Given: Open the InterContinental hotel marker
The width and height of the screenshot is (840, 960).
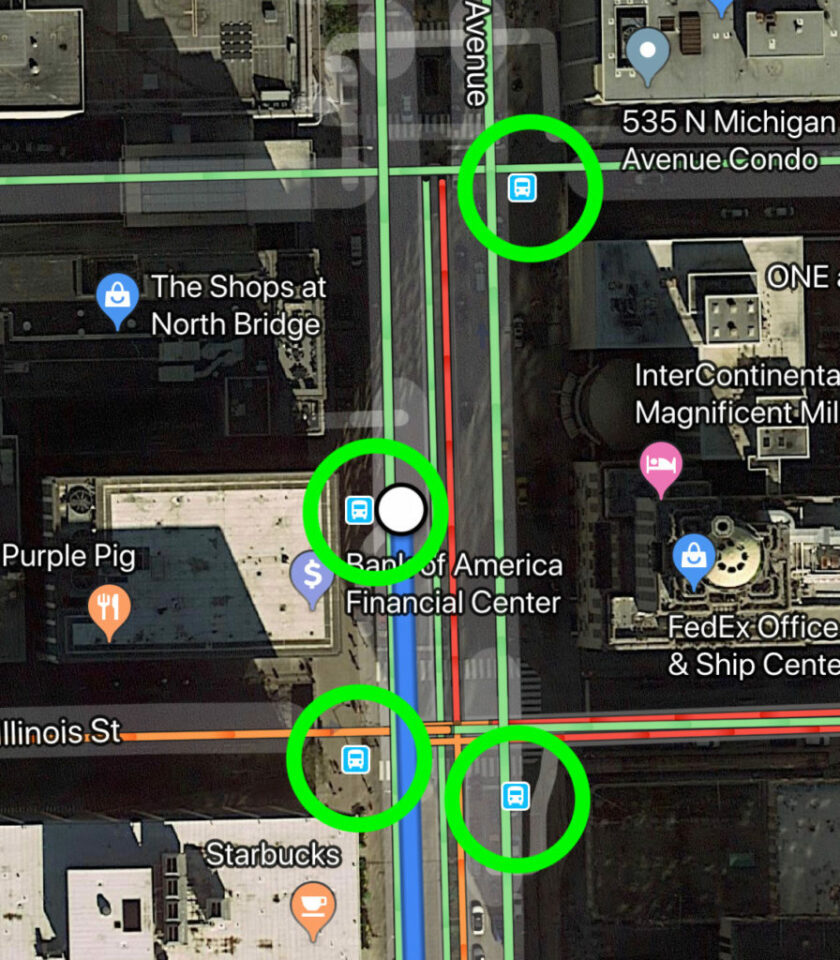Looking at the screenshot, I should (x=661, y=467).
